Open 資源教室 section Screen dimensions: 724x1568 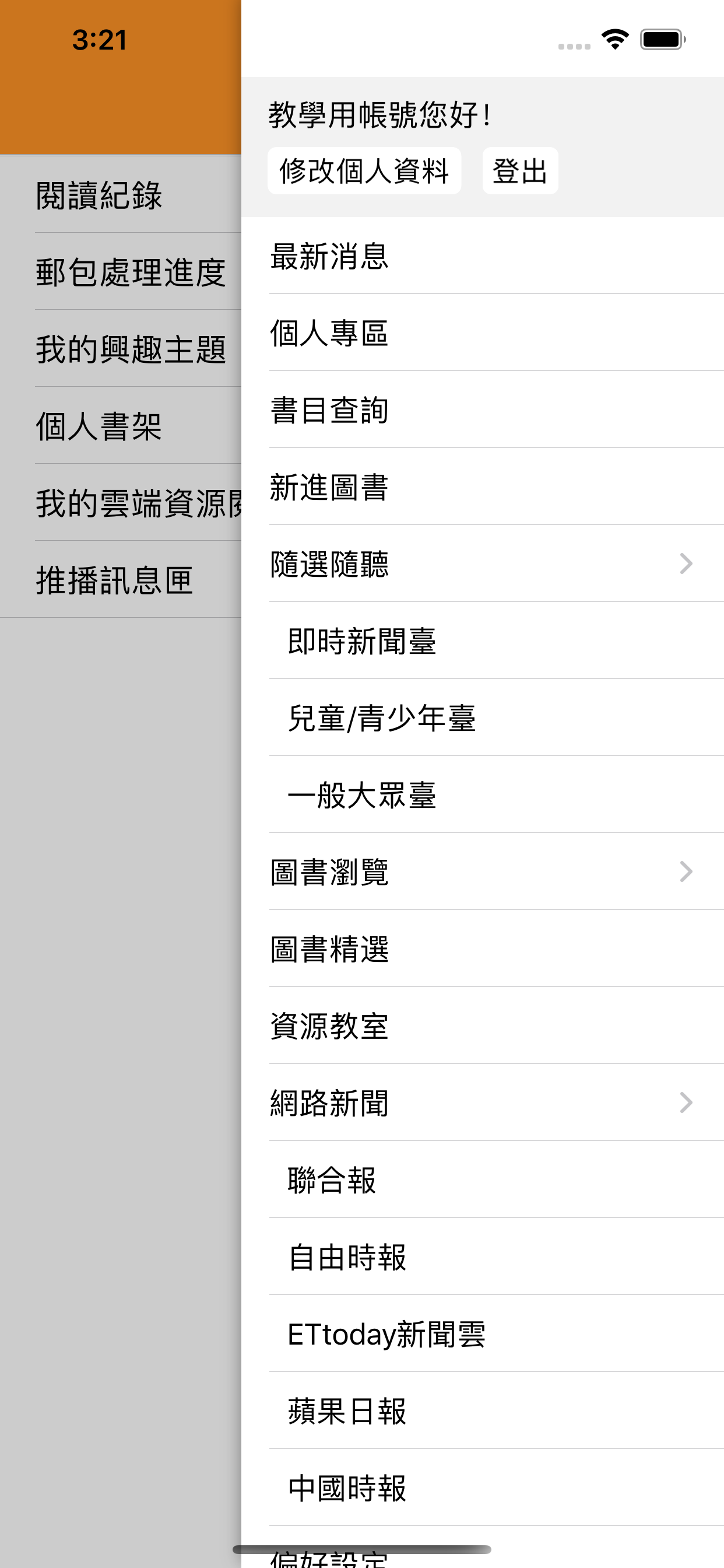pos(330,1025)
